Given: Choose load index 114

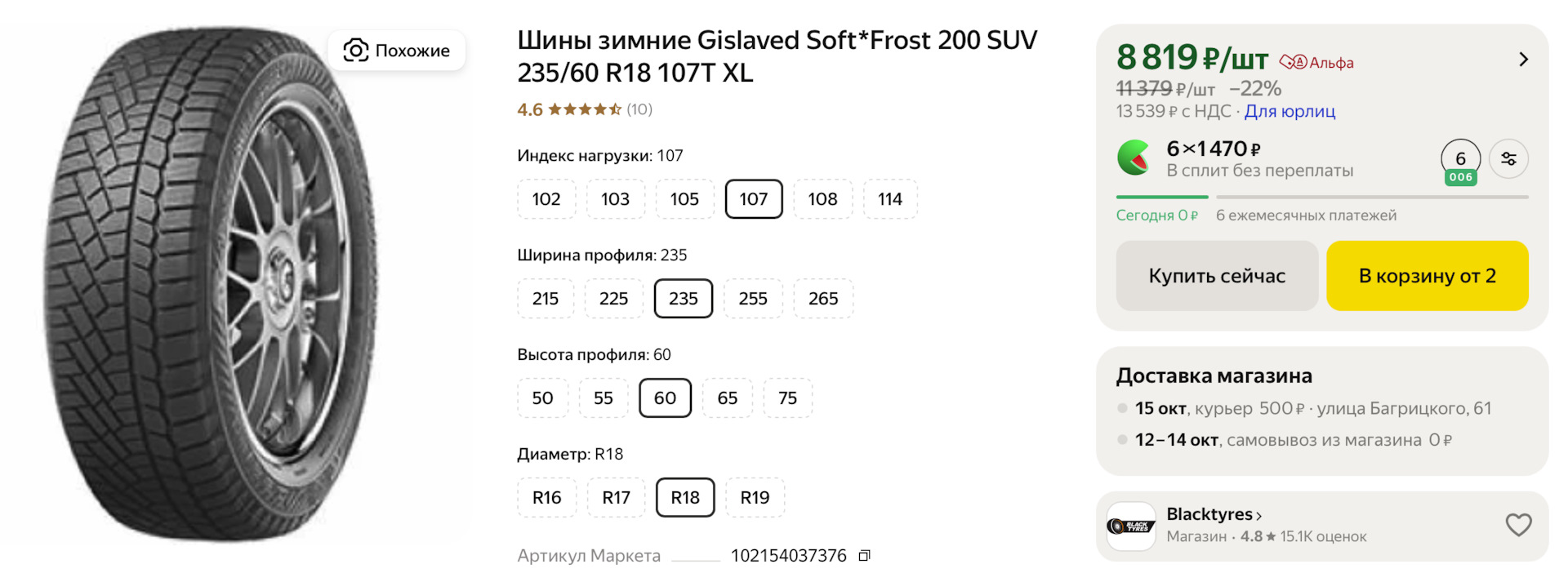Looking at the screenshot, I should point(890,199).
